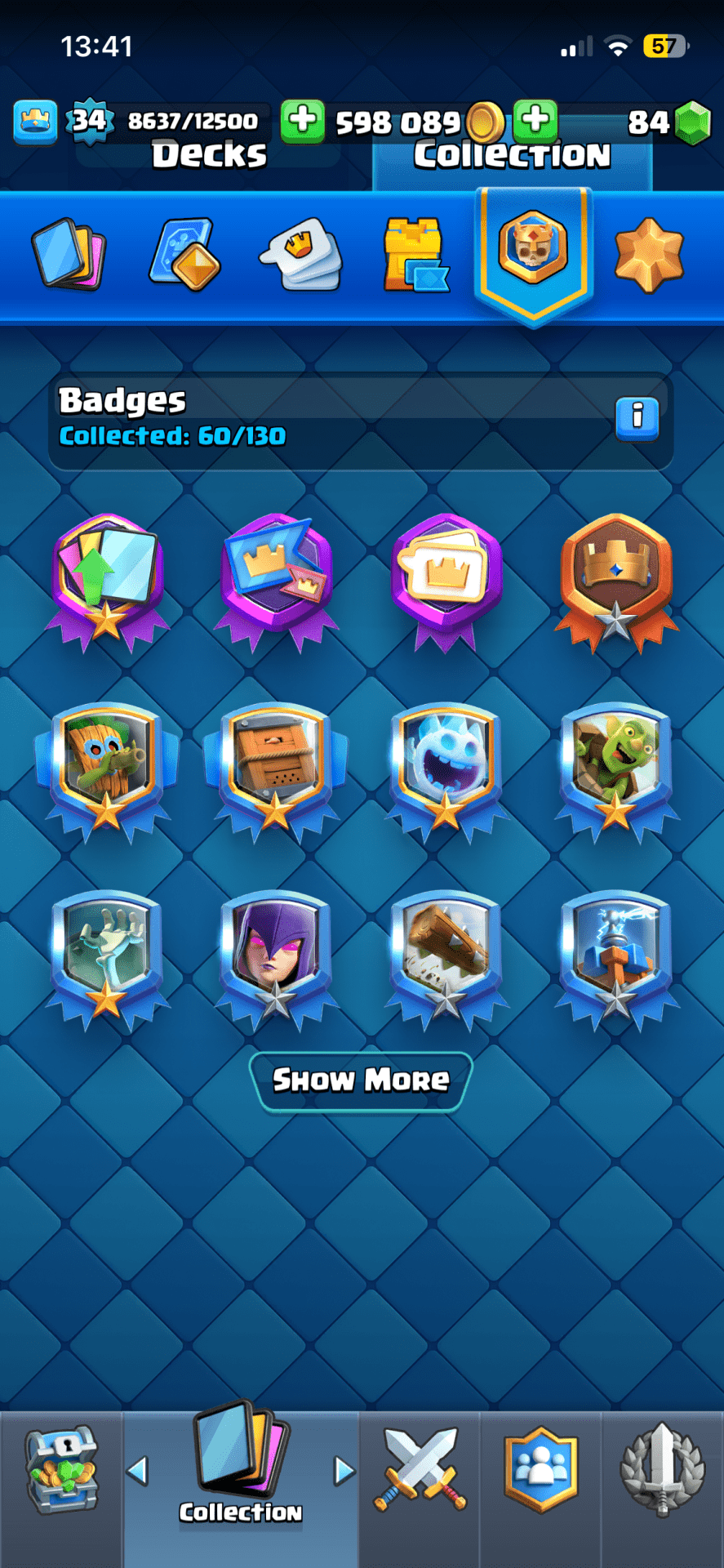Go to the Battle crossed swords tab
This screenshot has height=1568, width=724.
click(420, 1470)
